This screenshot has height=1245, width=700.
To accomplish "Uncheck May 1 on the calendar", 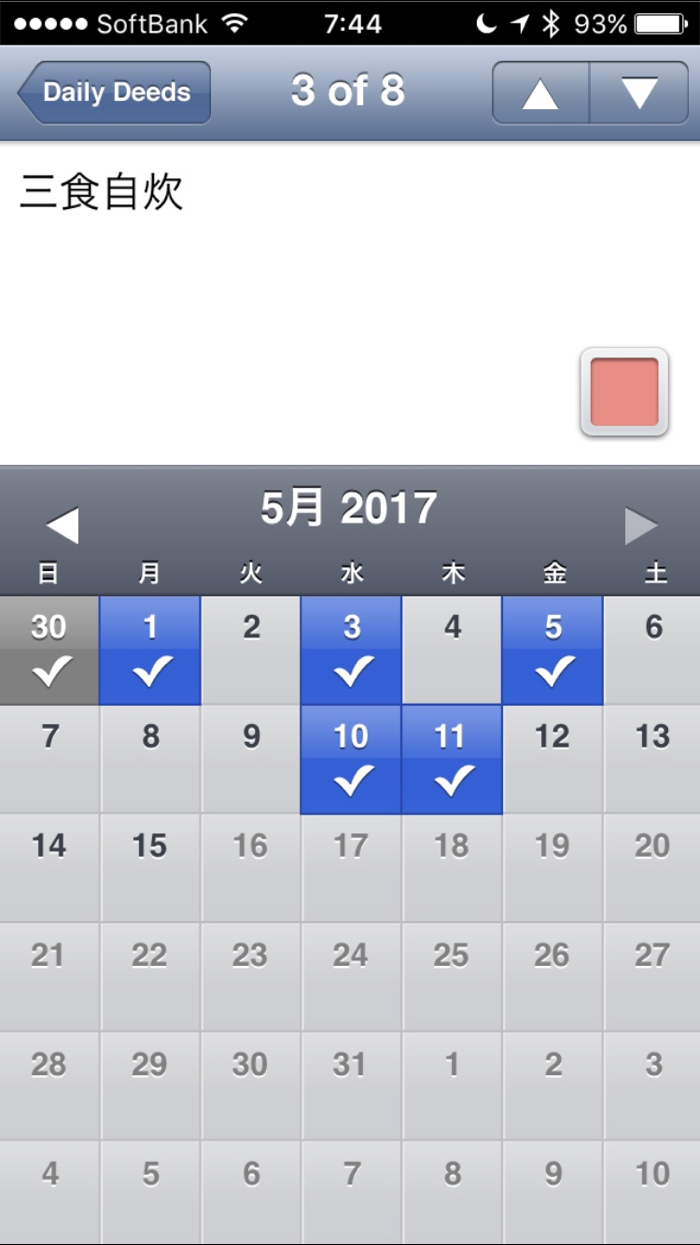I will pyautogui.click(x=150, y=651).
